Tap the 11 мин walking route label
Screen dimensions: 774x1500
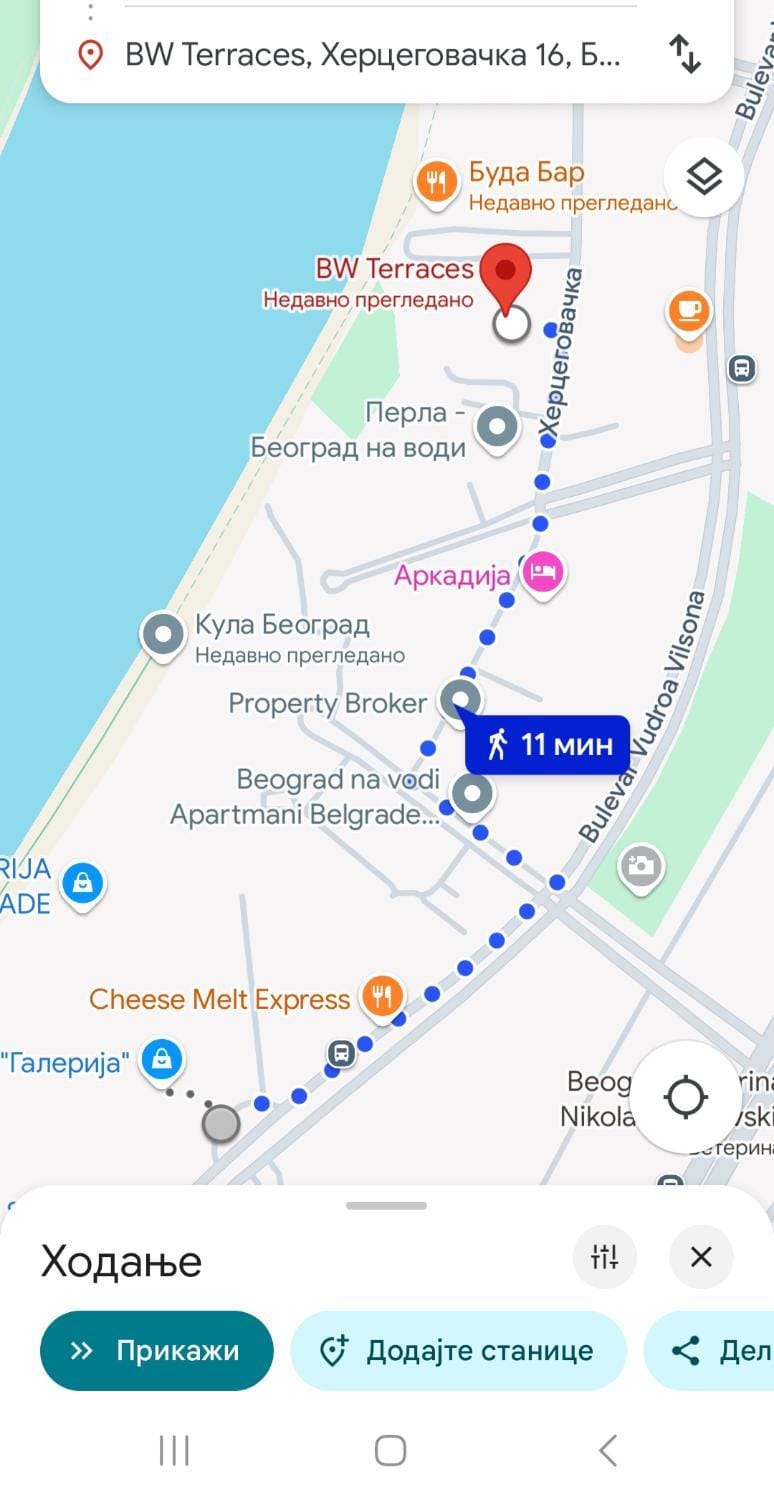point(549,745)
